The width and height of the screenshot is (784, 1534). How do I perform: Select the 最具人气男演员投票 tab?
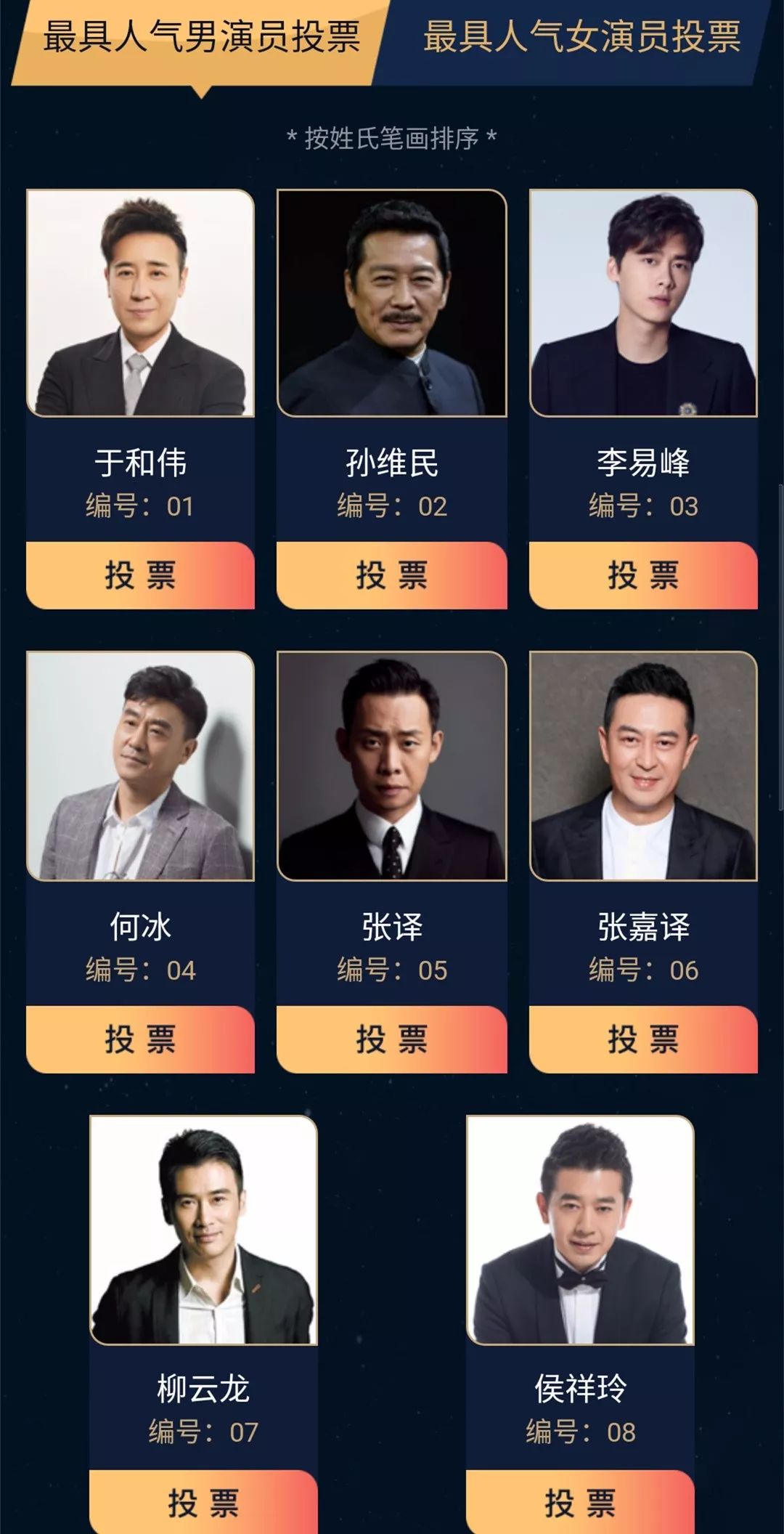pyautogui.click(x=202, y=36)
